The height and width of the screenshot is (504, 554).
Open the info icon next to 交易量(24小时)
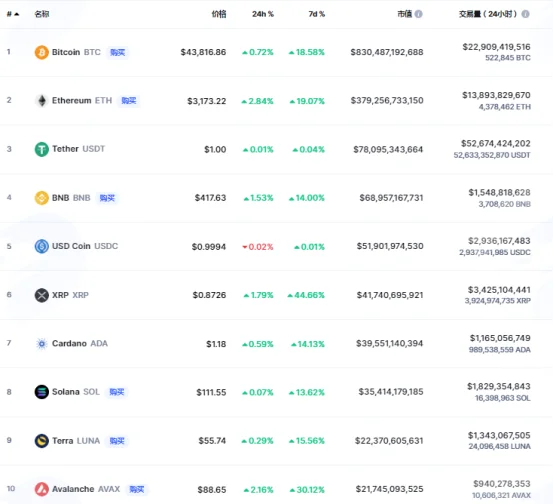click(x=525, y=14)
